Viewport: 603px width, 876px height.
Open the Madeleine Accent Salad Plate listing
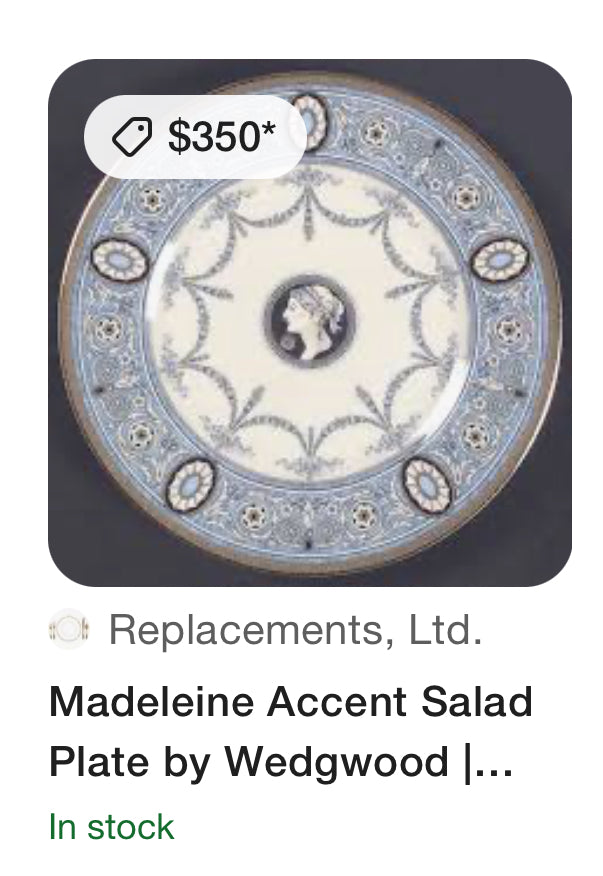click(x=290, y=732)
